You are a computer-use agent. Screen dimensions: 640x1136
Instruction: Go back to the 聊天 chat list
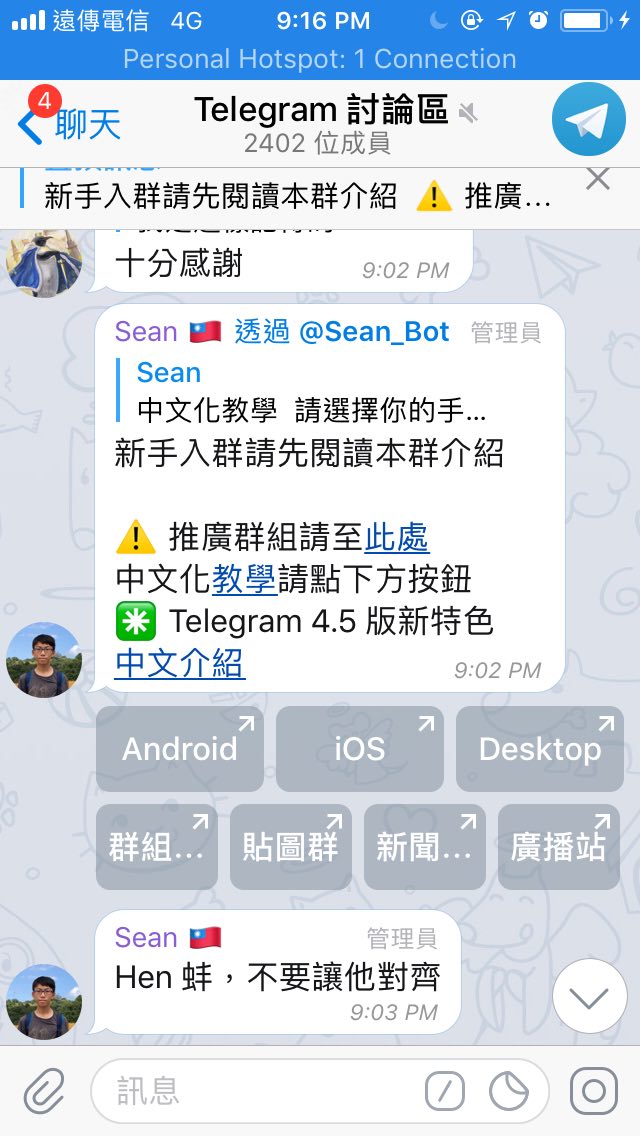tap(68, 125)
